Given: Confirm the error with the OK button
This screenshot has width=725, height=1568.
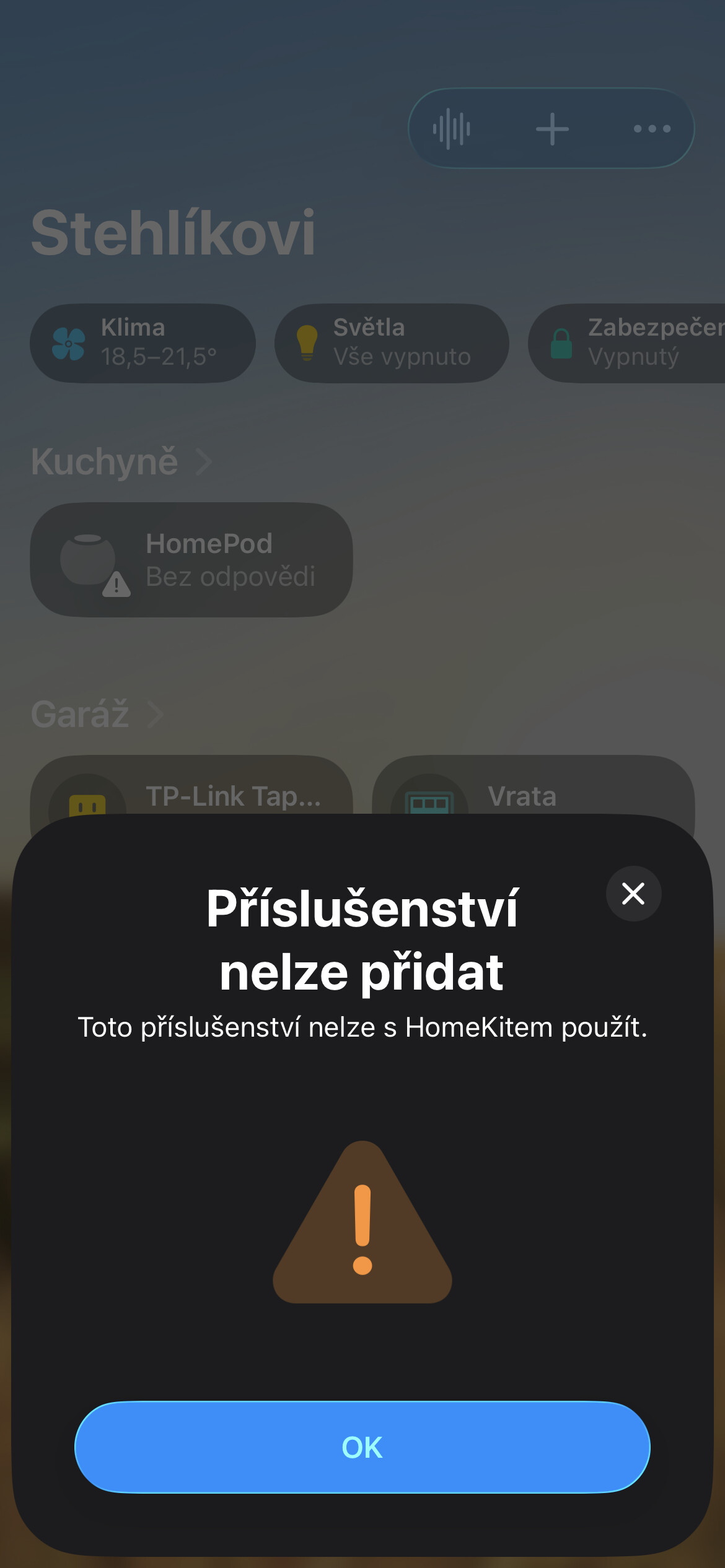Looking at the screenshot, I should [x=362, y=1447].
